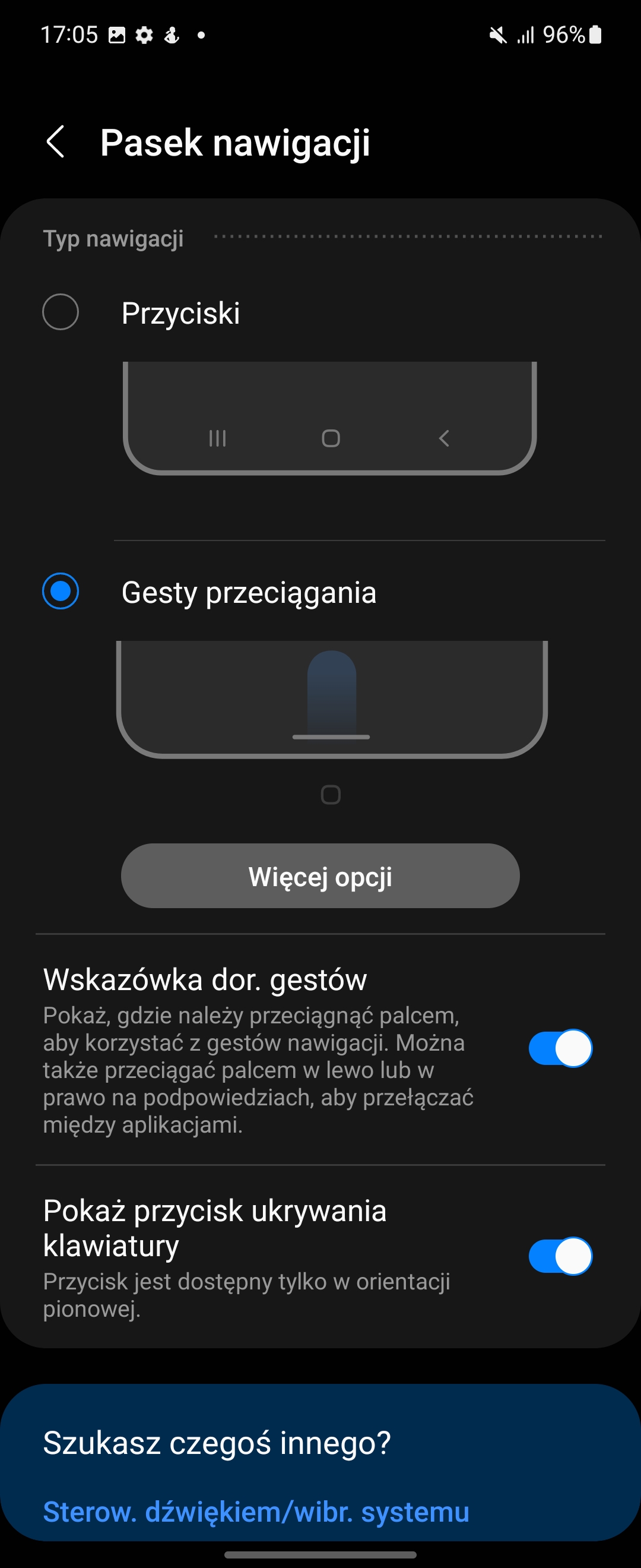This screenshot has width=641, height=1568.
Task: Tap the signal strength bars in status bar
Action: (x=526, y=34)
